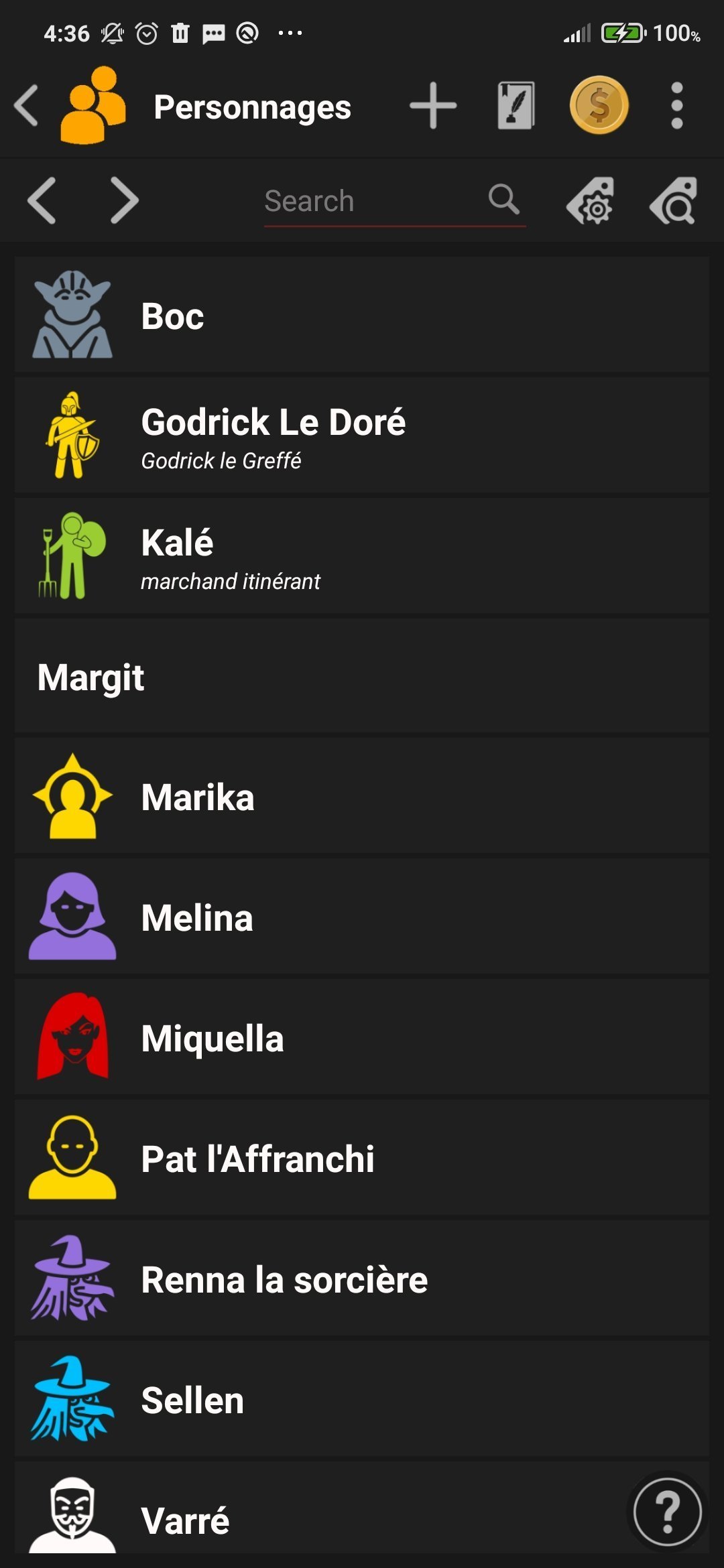Image resolution: width=724 pixels, height=1568 pixels.
Task: Tap the gold dollar coin icon
Action: 599,106
